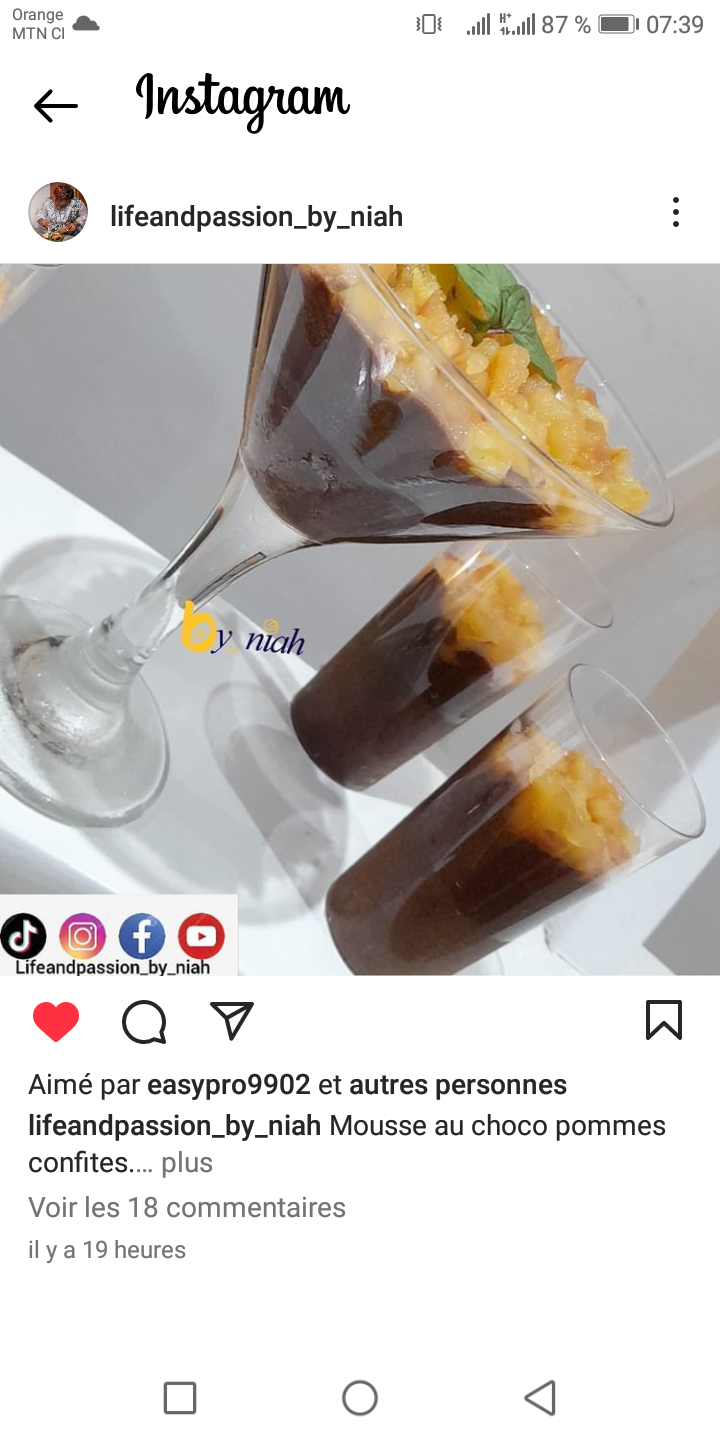The image size is (720, 1440).
Task: Open lifeandpassion_by_niah username in post header
Action: tap(256, 216)
